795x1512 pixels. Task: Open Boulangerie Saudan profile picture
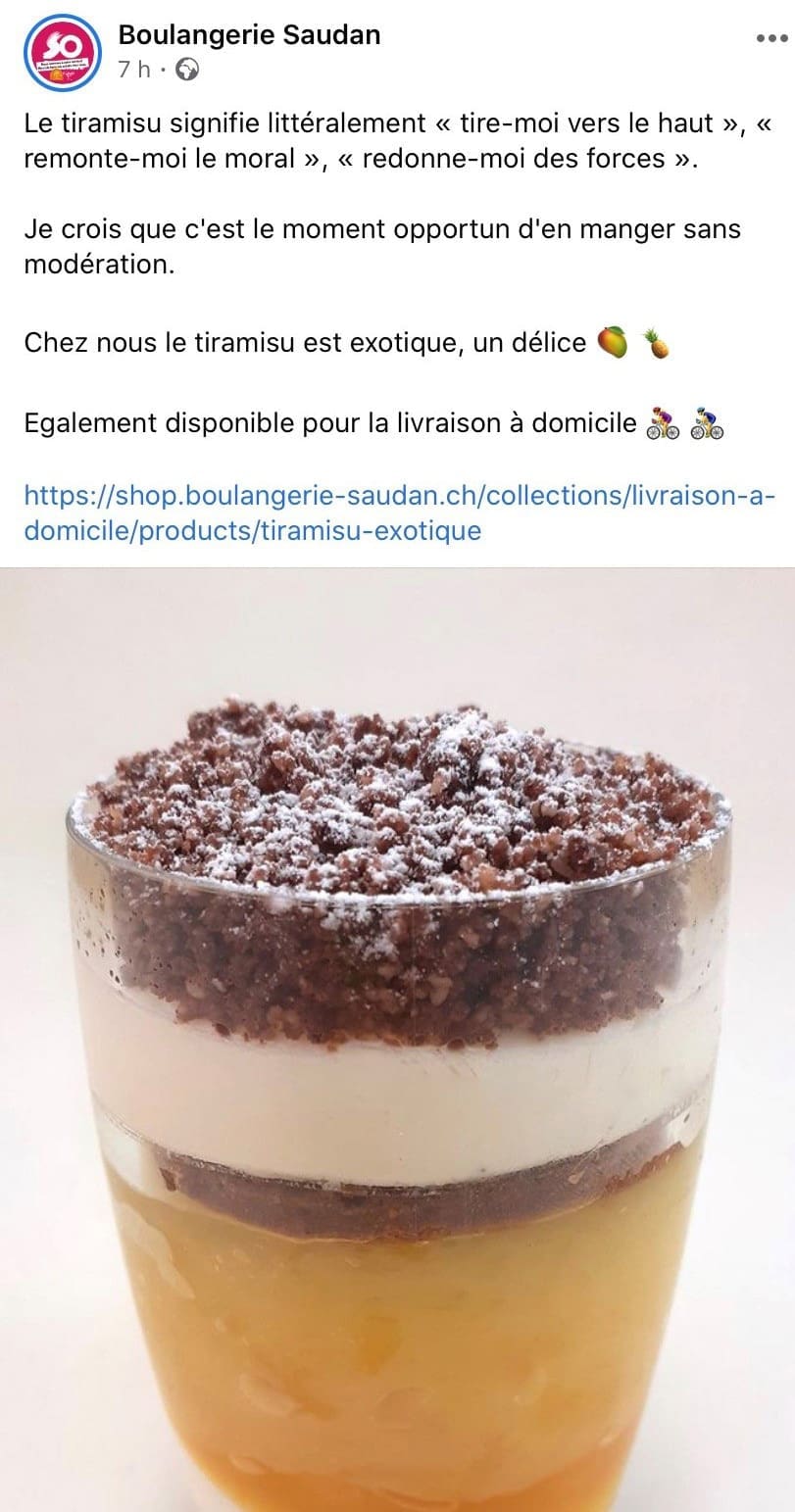point(63,54)
